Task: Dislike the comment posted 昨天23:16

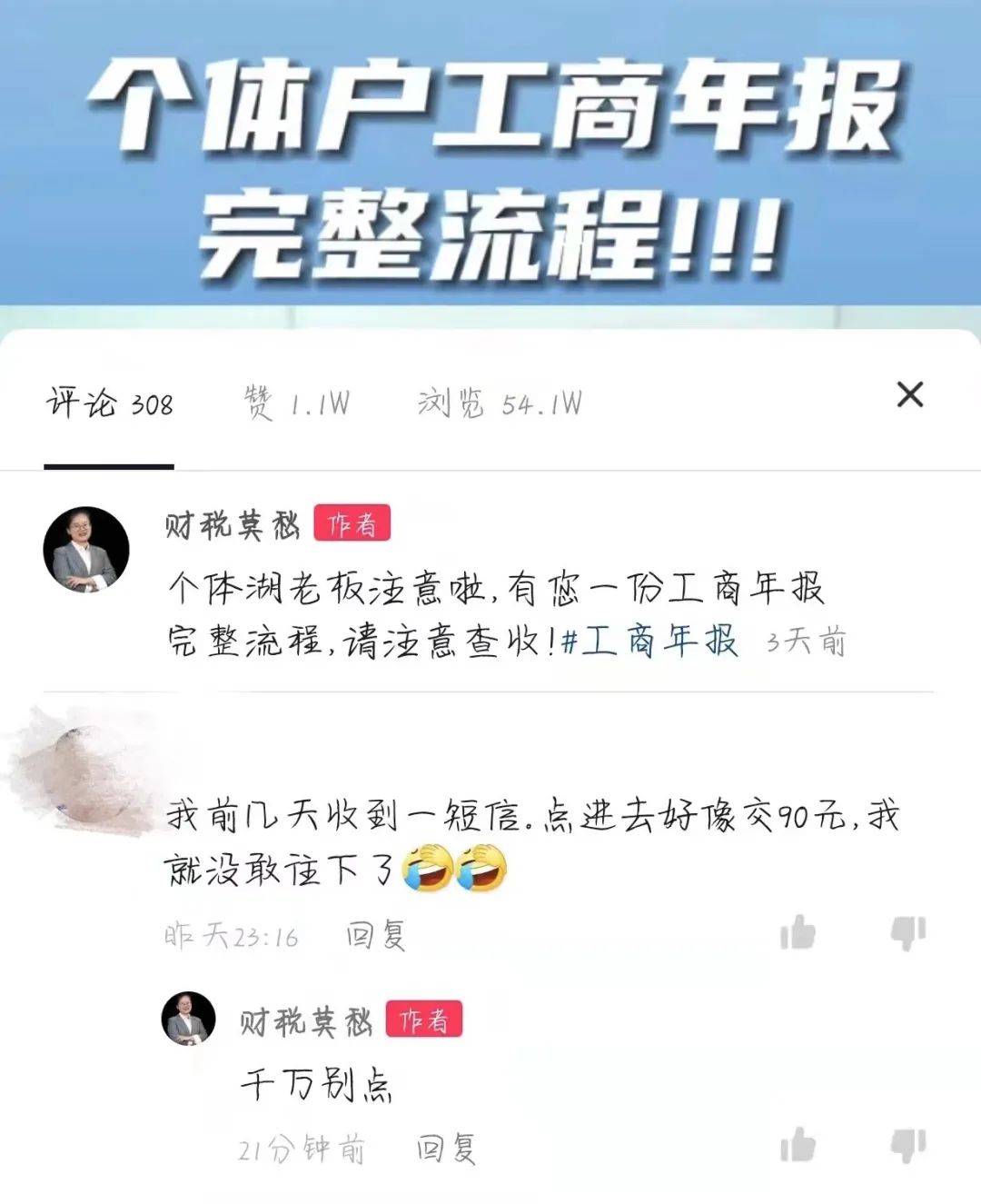Action: [x=907, y=933]
